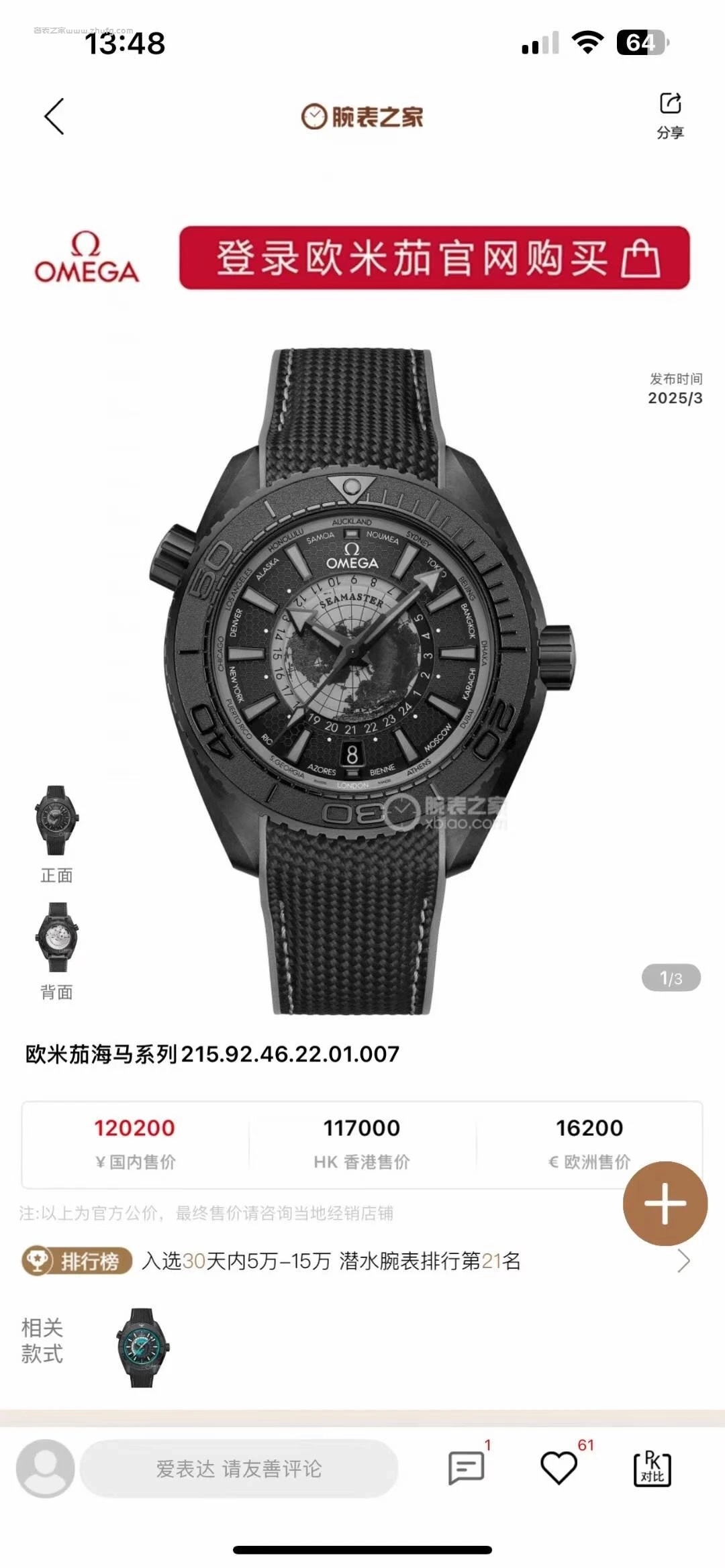Tap the comment input box
This screenshot has height=1568, width=725.
coord(239,1469)
